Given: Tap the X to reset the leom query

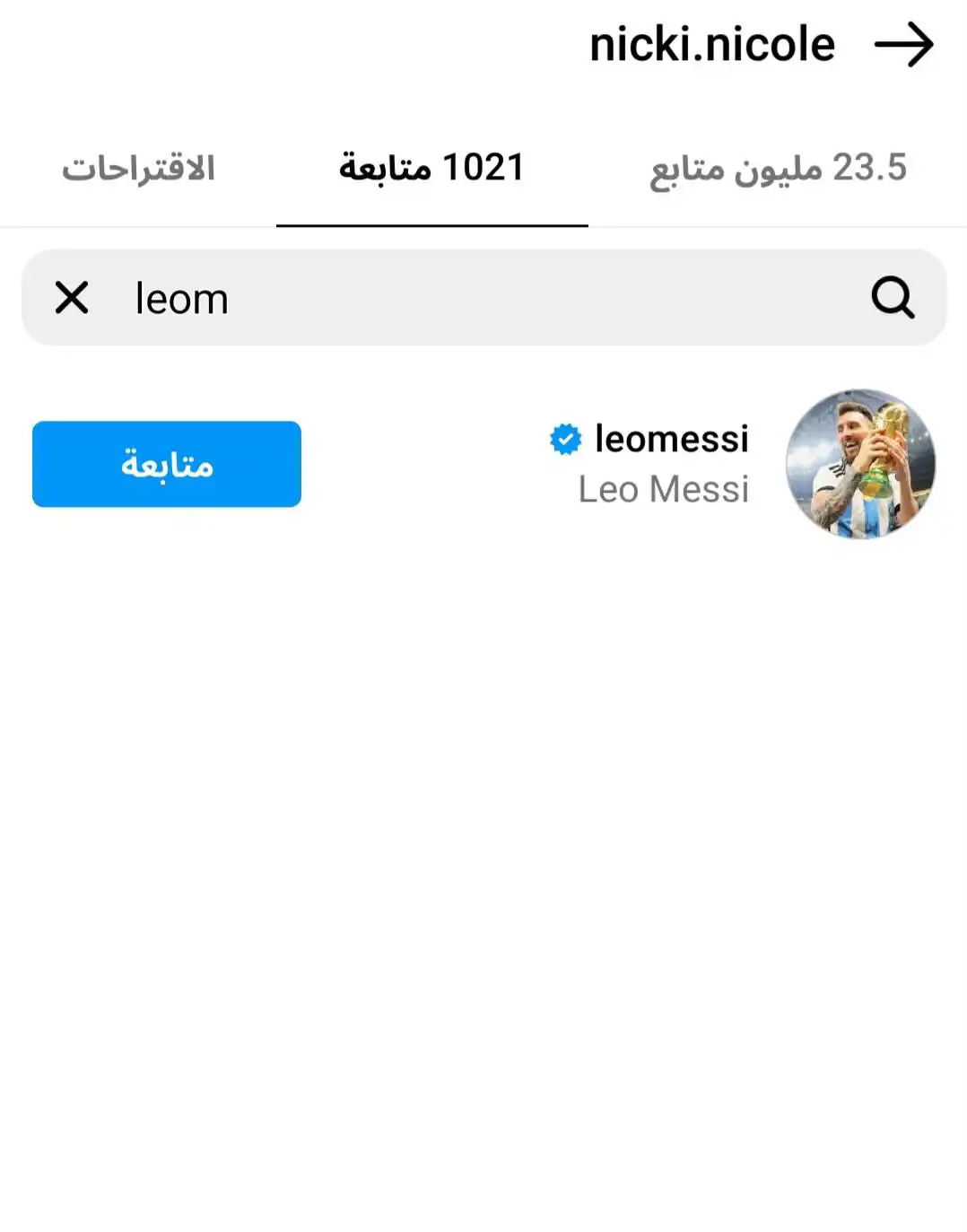Looking at the screenshot, I should 72,298.
